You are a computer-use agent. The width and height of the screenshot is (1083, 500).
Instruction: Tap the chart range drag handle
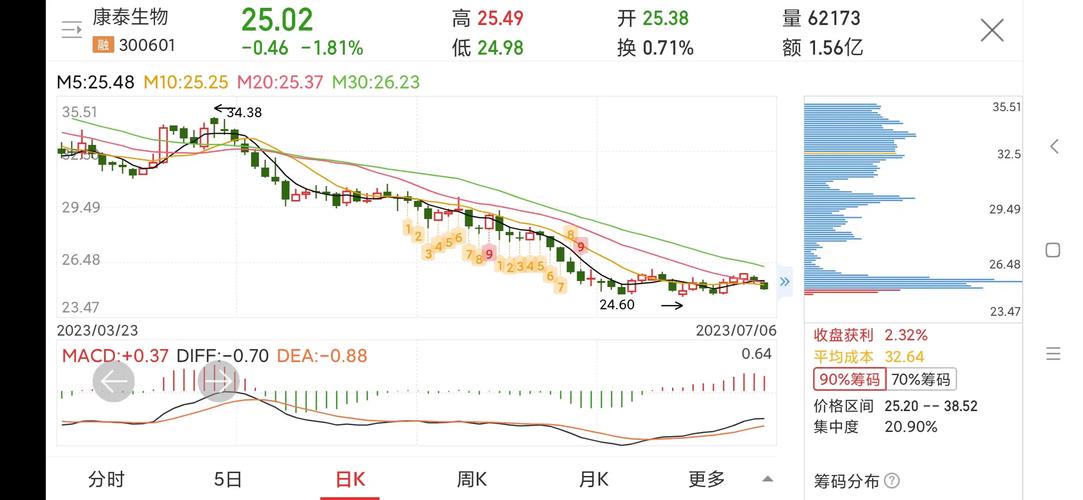218,379
